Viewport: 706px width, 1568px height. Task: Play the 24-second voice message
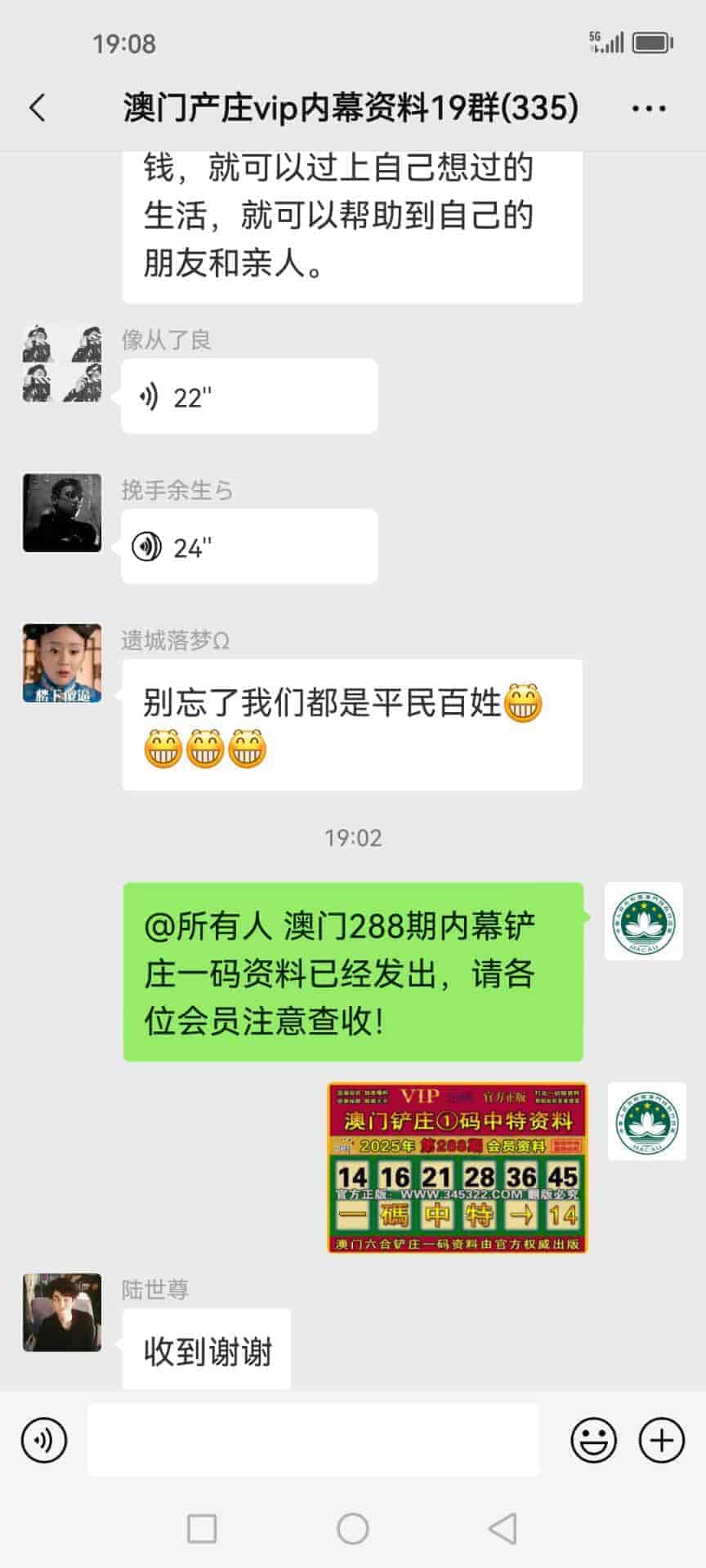point(248,546)
